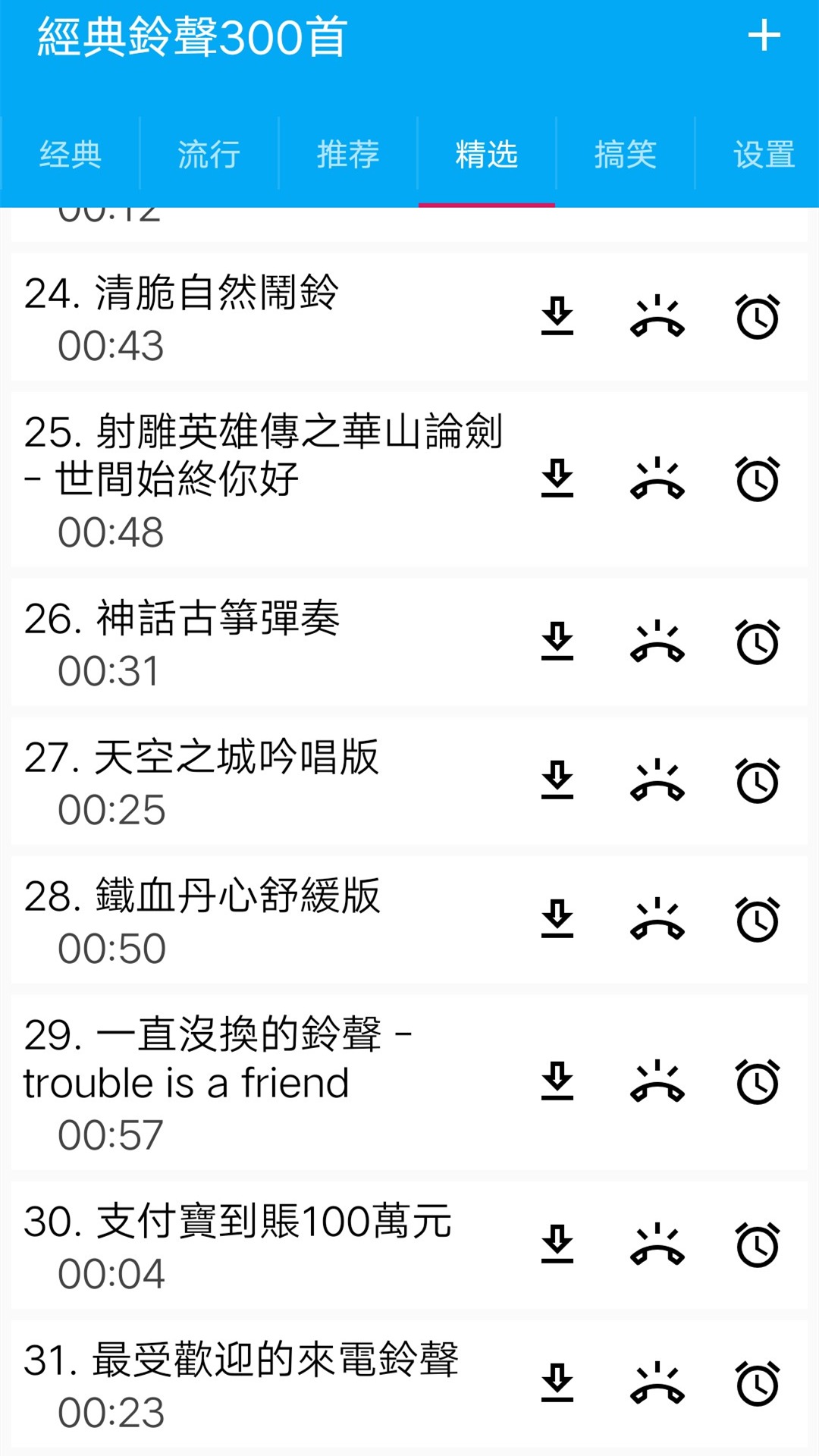Switch to the 经典 tab
The image size is (819, 1456).
[70, 154]
